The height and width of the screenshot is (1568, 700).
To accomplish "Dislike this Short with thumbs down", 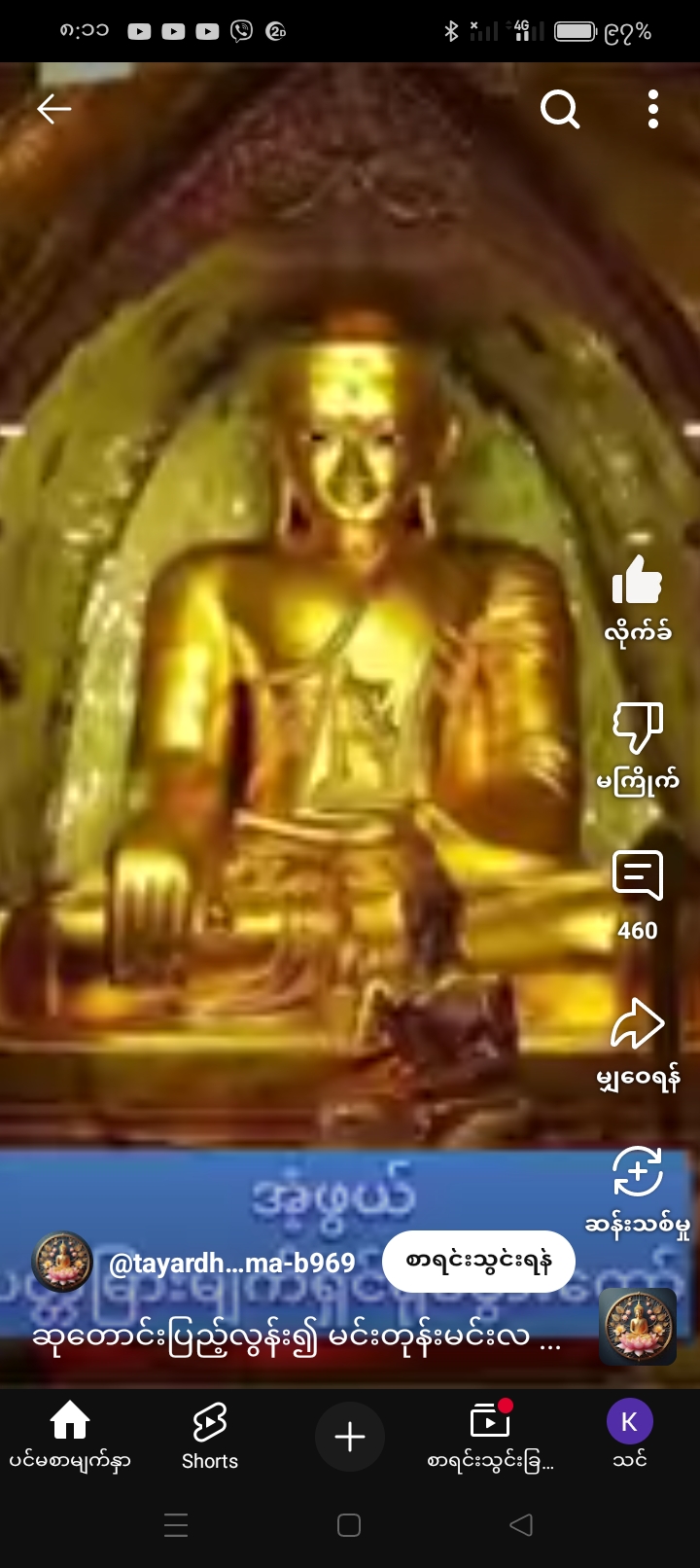I will tap(638, 729).
